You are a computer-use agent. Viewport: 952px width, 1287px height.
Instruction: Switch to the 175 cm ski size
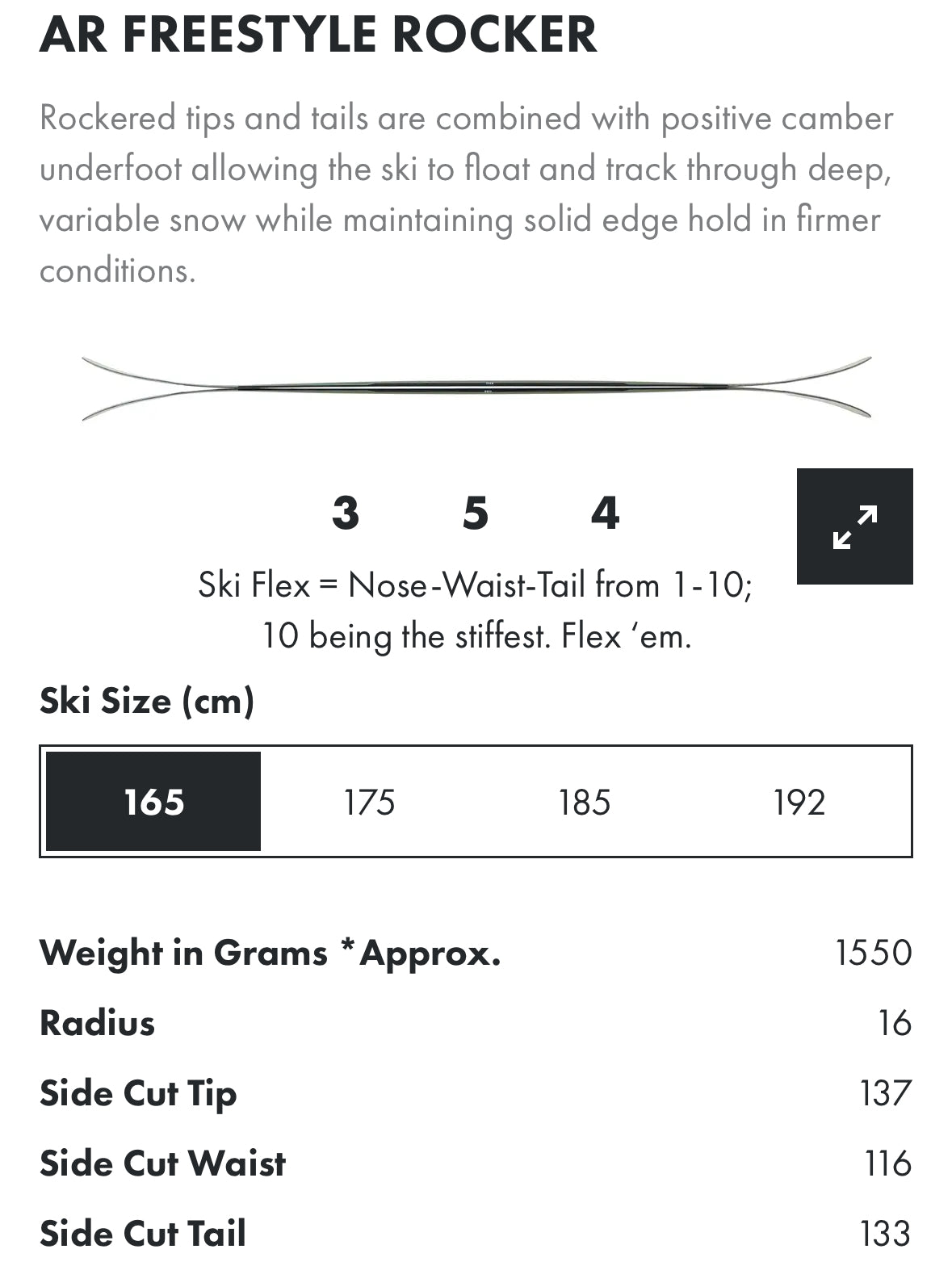[x=369, y=802]
